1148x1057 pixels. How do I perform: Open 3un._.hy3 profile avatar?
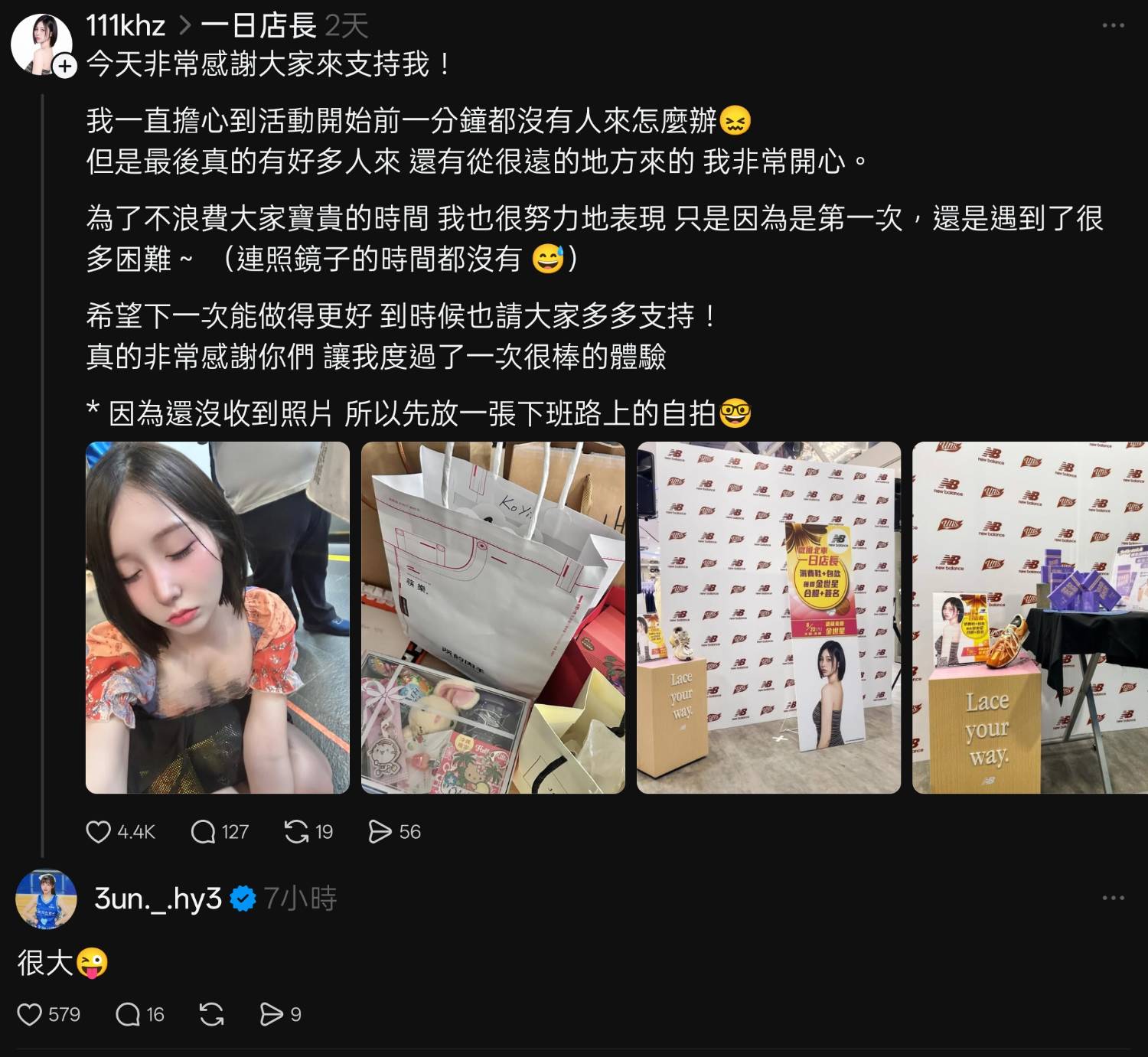pyautogui.click(x=46, y=899)
